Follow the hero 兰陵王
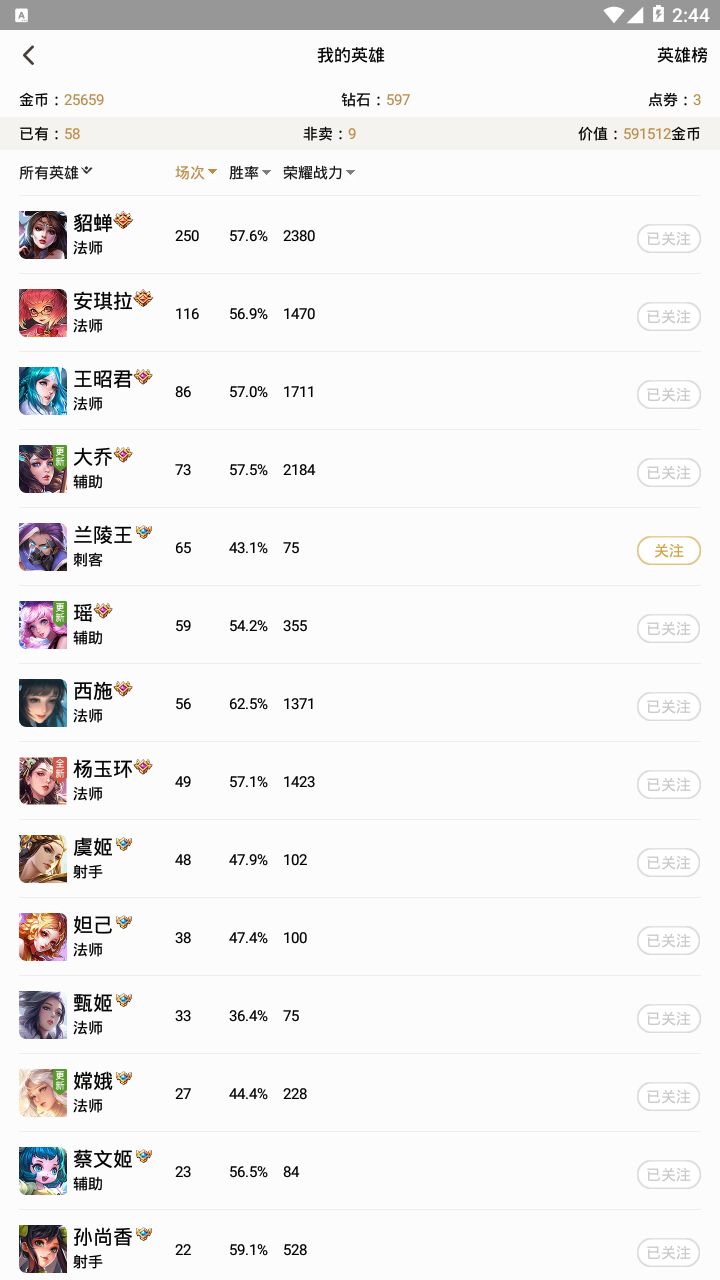 668,550
